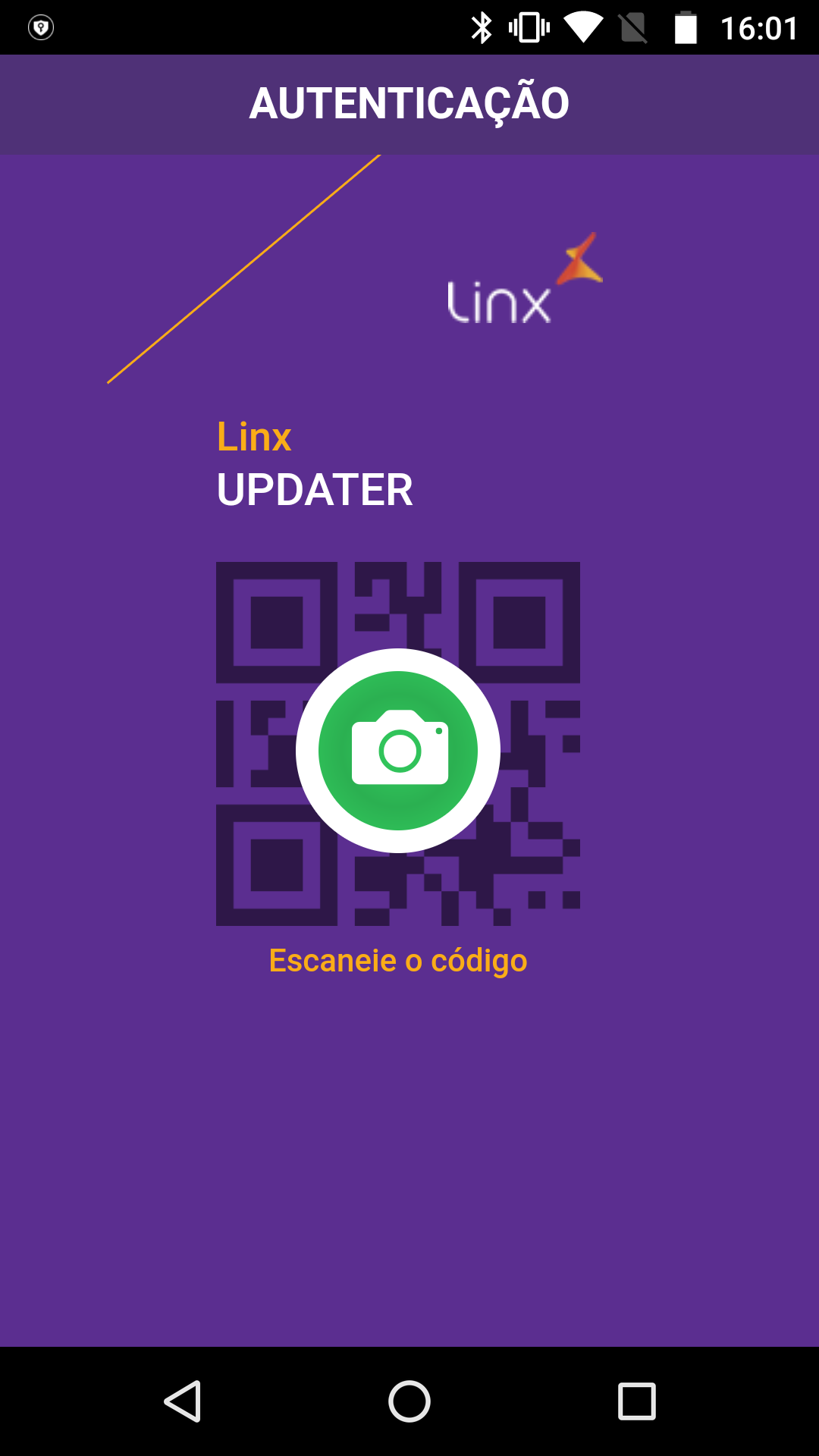Open the recent apps view
Screen dimensions: 819x1456
coord(636,1401)
